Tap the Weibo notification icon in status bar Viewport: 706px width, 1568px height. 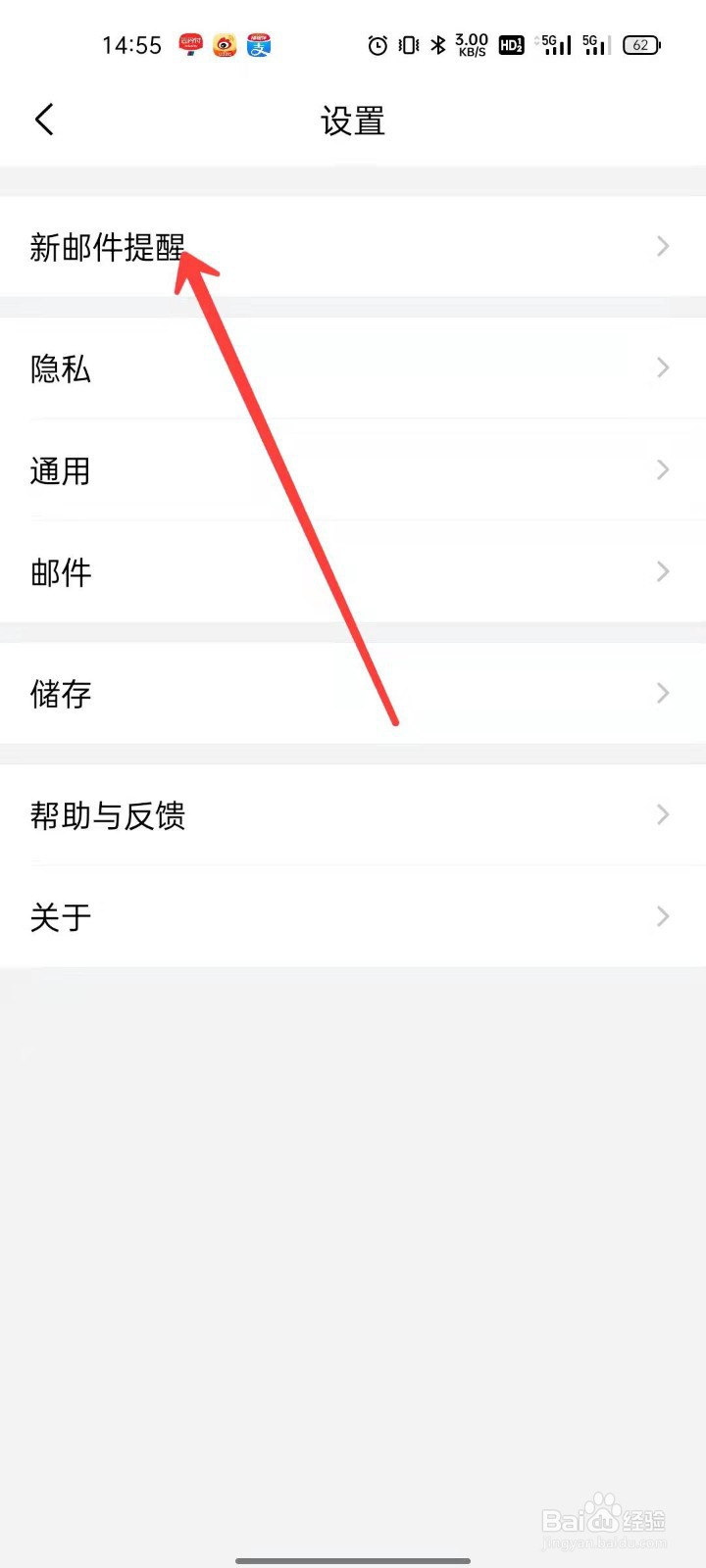[x=225, y=45]
